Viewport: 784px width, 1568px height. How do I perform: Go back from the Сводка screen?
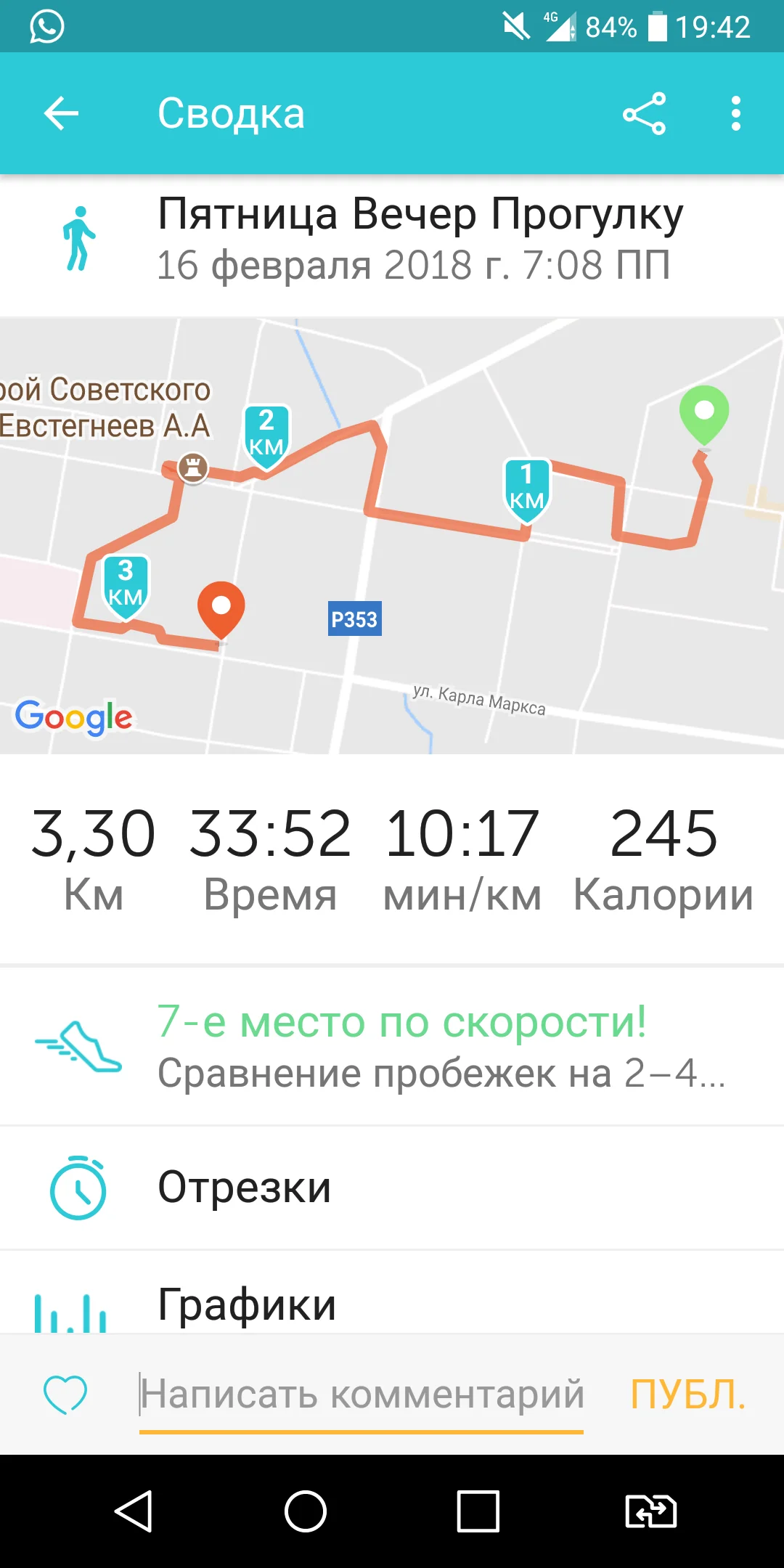(61, 113)
